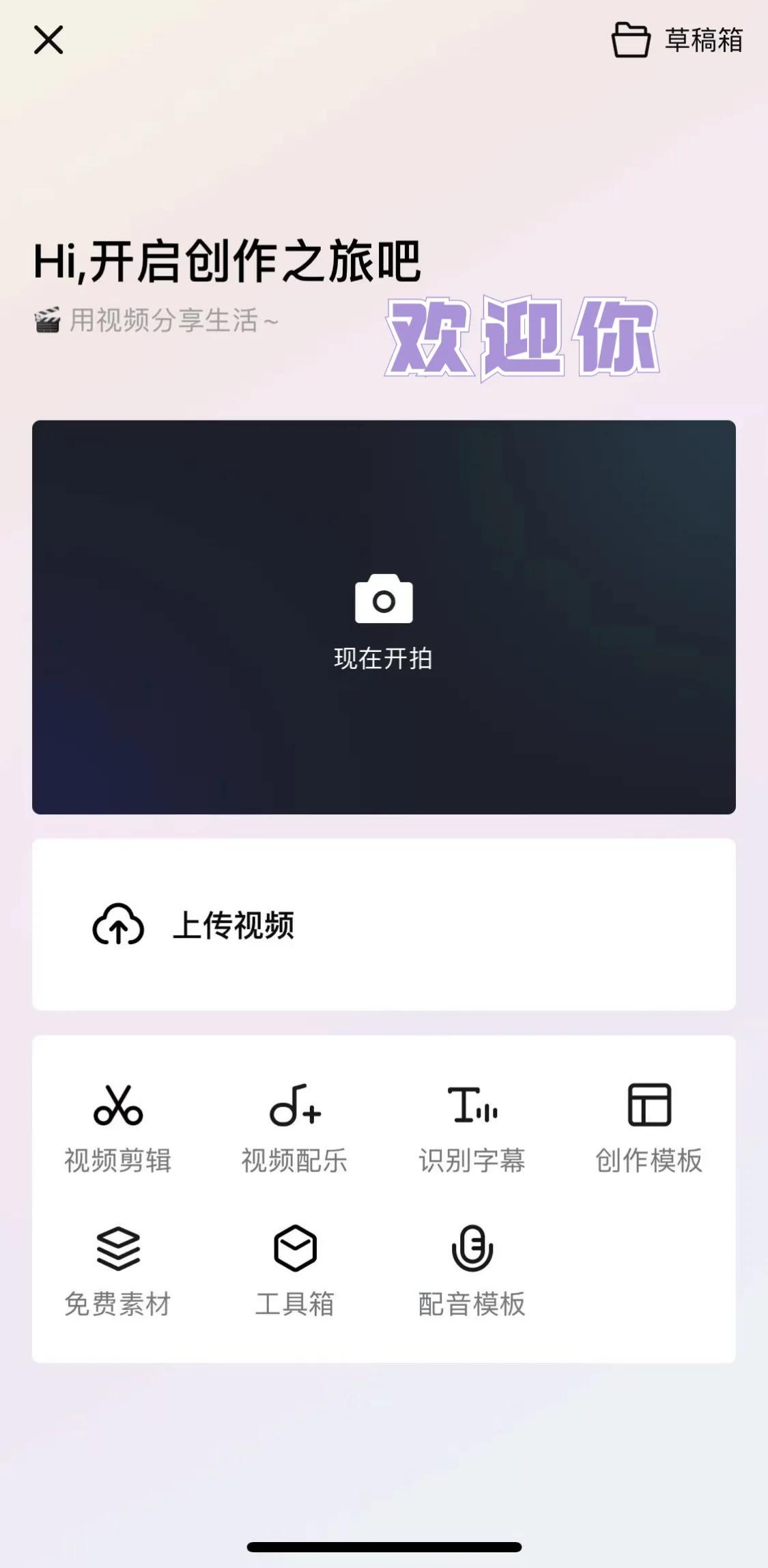
Task: Open 免费素材 free materials
Action: tap(118, 1272)
